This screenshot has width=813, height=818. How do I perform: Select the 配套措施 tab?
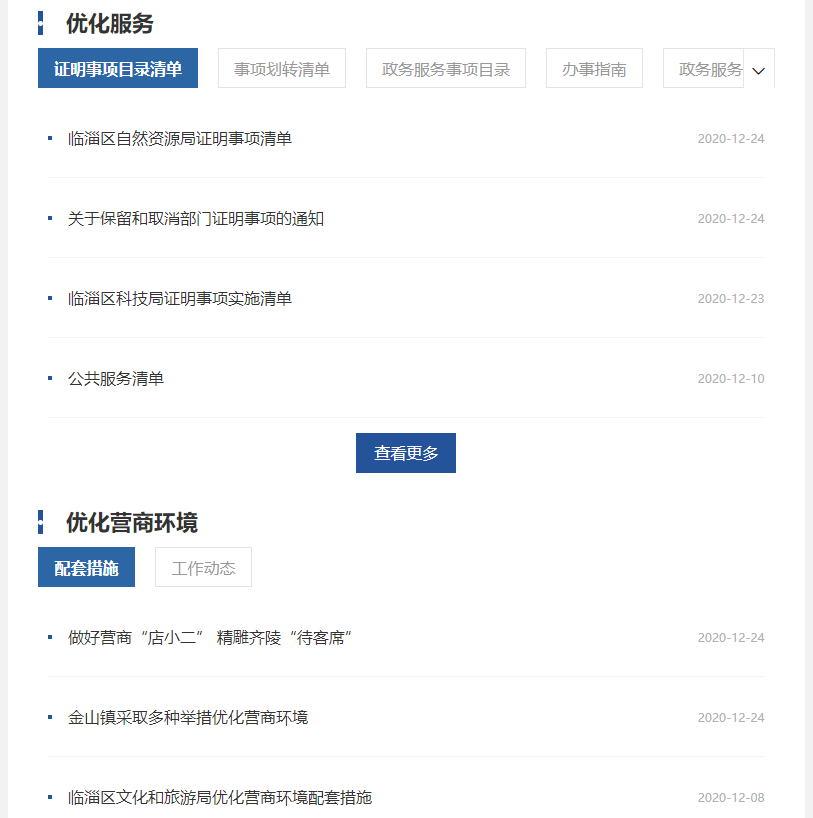point(87,568)
